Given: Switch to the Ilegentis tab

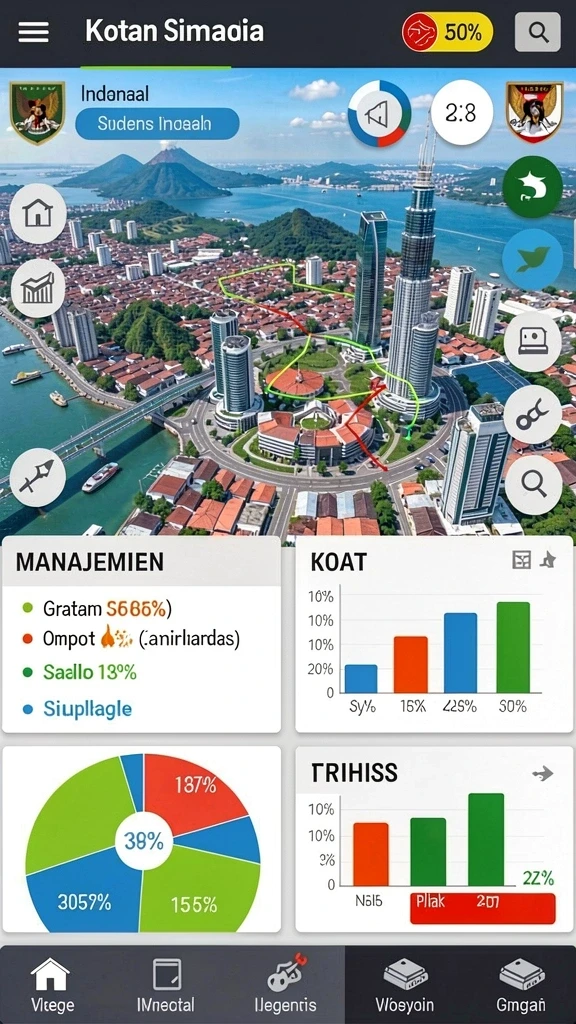Looking at the screenshot, I should (x=285, y=985).
